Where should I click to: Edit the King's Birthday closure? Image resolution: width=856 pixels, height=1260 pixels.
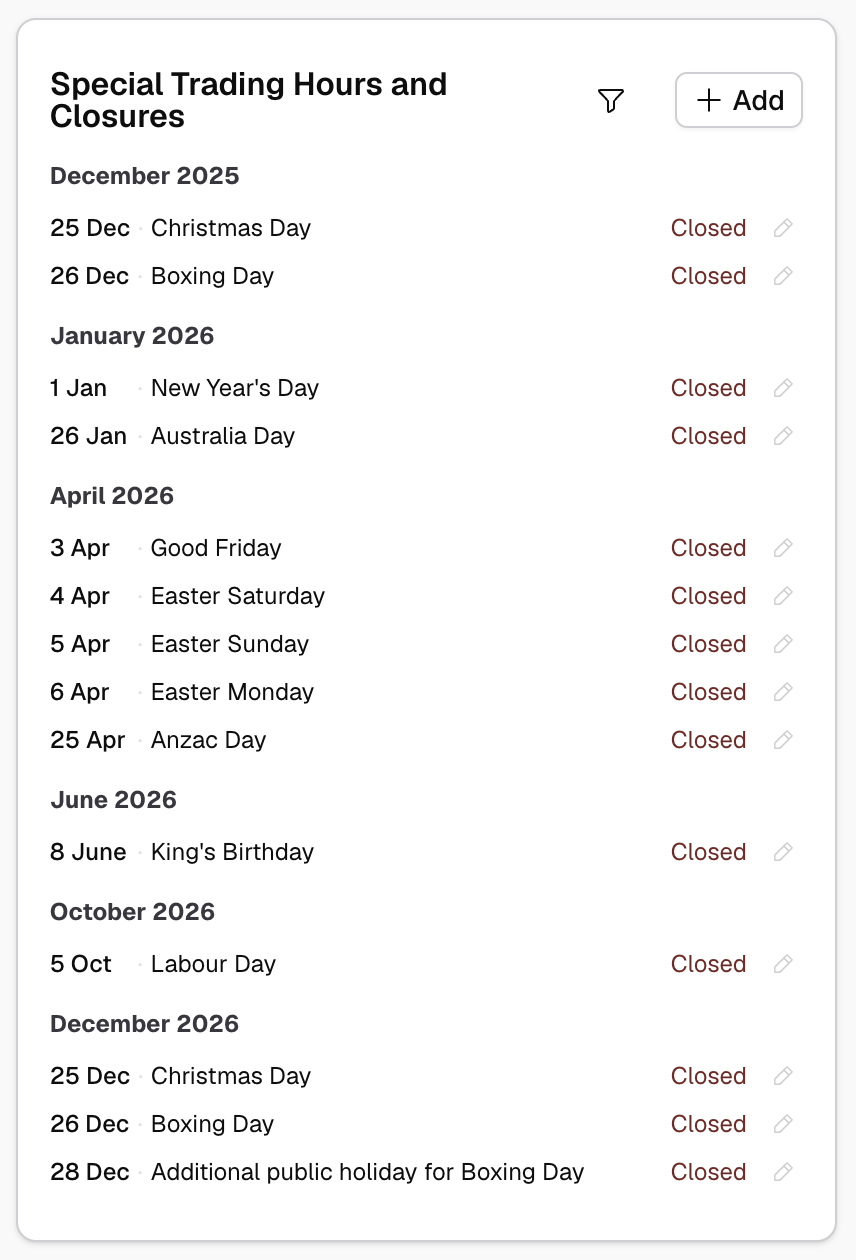tap(784, 852)
